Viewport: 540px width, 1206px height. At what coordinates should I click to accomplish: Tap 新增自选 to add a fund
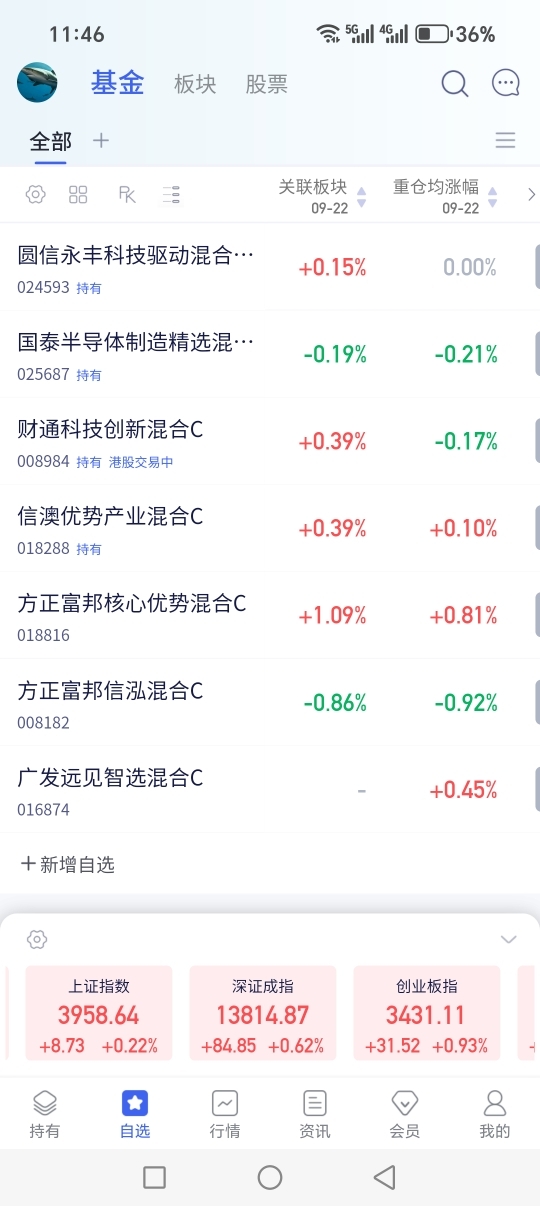pos(67,865)
